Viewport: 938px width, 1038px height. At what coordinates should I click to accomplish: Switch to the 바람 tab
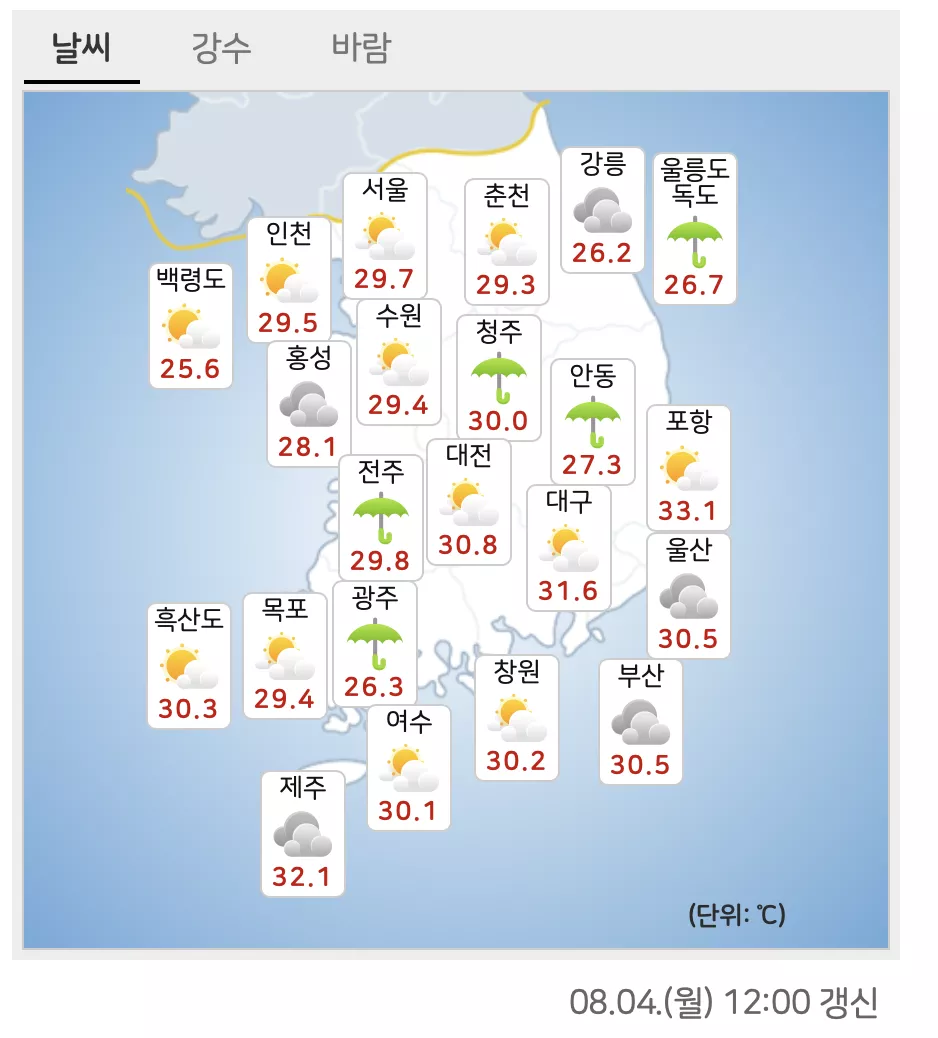click(x=360, y=48)
